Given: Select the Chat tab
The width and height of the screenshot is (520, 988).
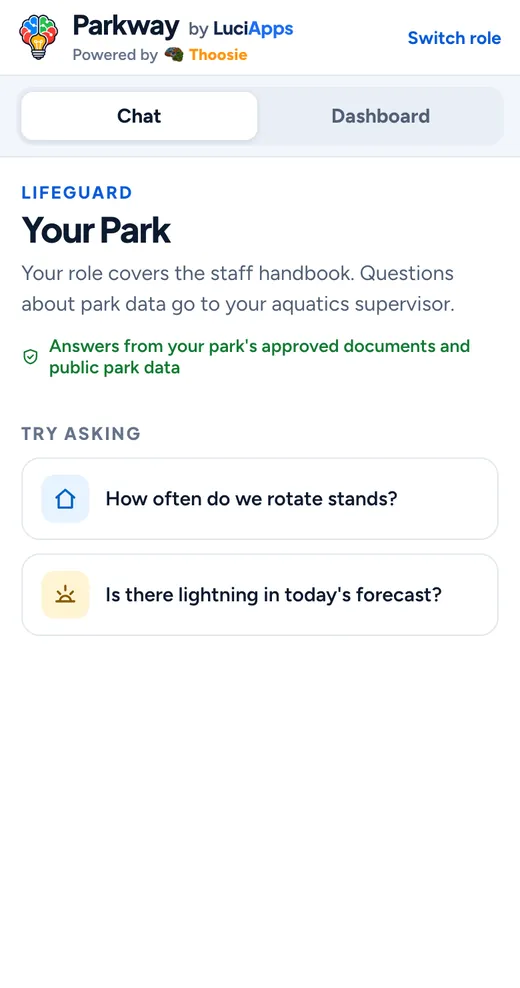Looking at the screenshot, I should point(139,116).
